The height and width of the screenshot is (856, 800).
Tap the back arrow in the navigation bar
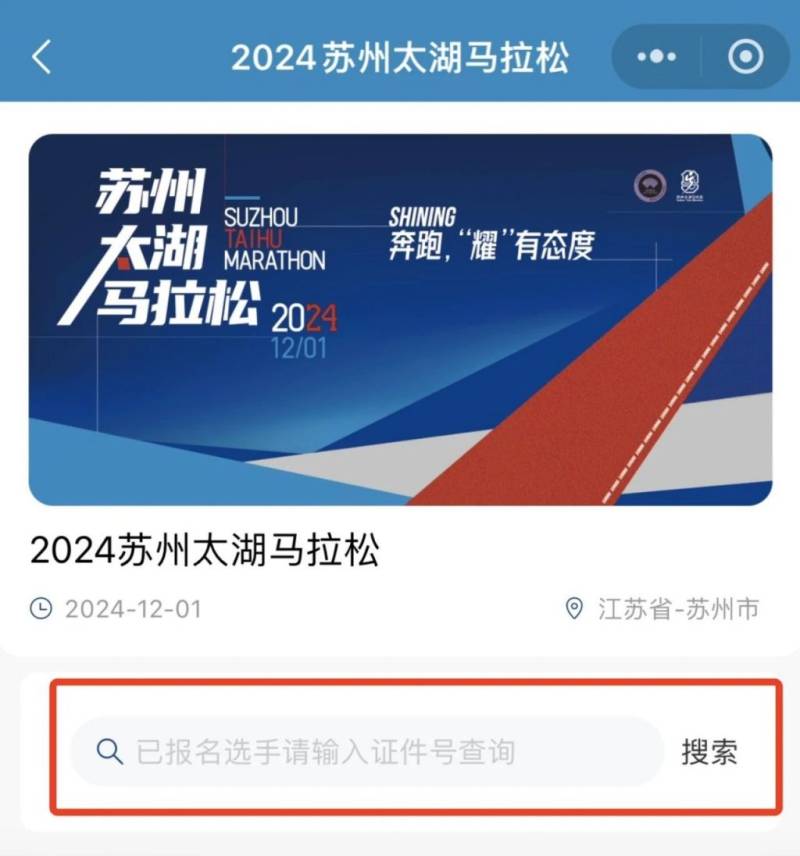click(x=40, y=57)
